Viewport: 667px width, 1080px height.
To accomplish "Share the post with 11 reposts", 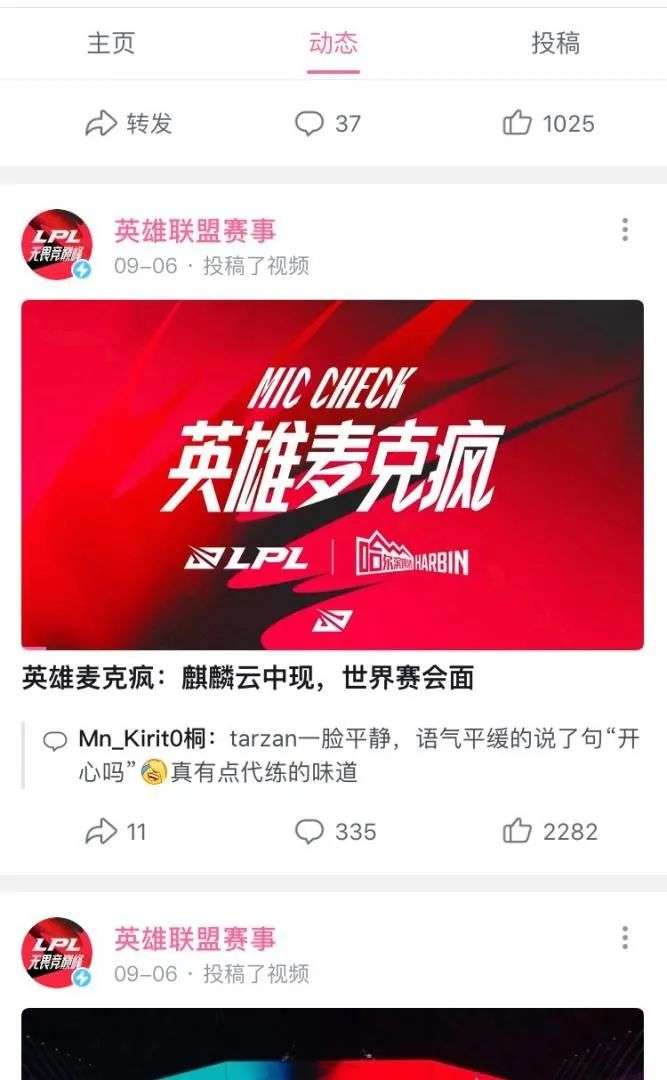I will pyautogui.click(x=116, y=831).
